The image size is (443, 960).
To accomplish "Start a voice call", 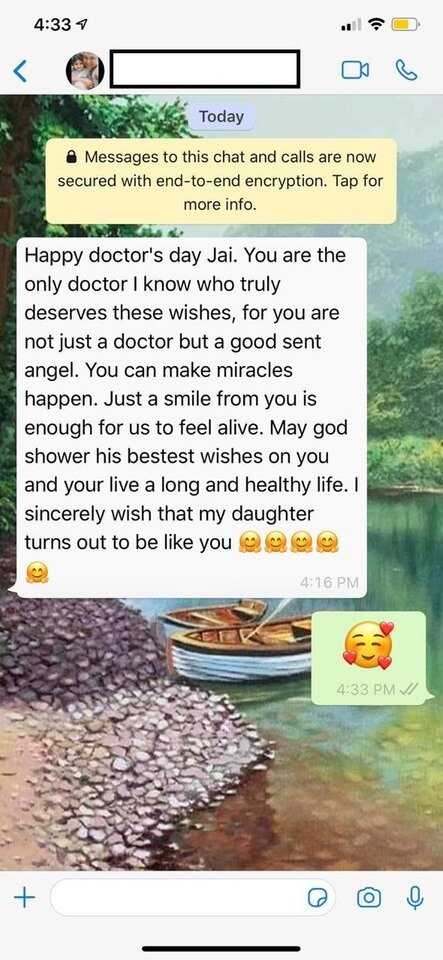I will pyautogui.click(x=406, y=71).
